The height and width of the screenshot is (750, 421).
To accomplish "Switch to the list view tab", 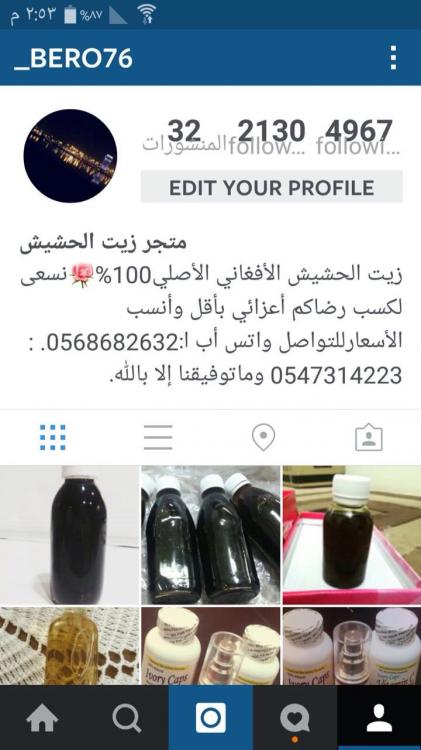I will (x=158, y=437).
